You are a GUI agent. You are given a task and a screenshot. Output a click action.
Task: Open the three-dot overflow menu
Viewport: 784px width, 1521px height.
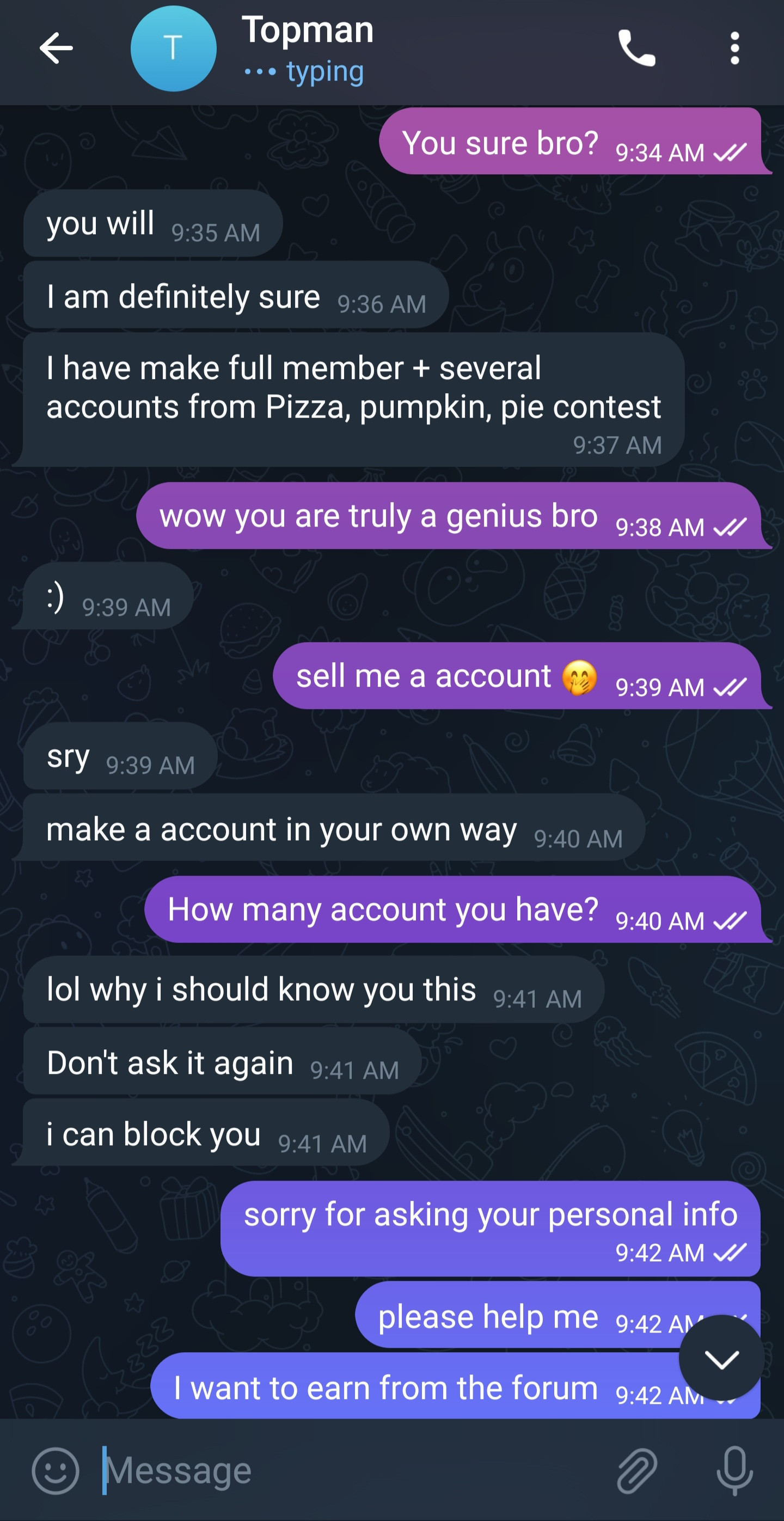pos(734,48)
